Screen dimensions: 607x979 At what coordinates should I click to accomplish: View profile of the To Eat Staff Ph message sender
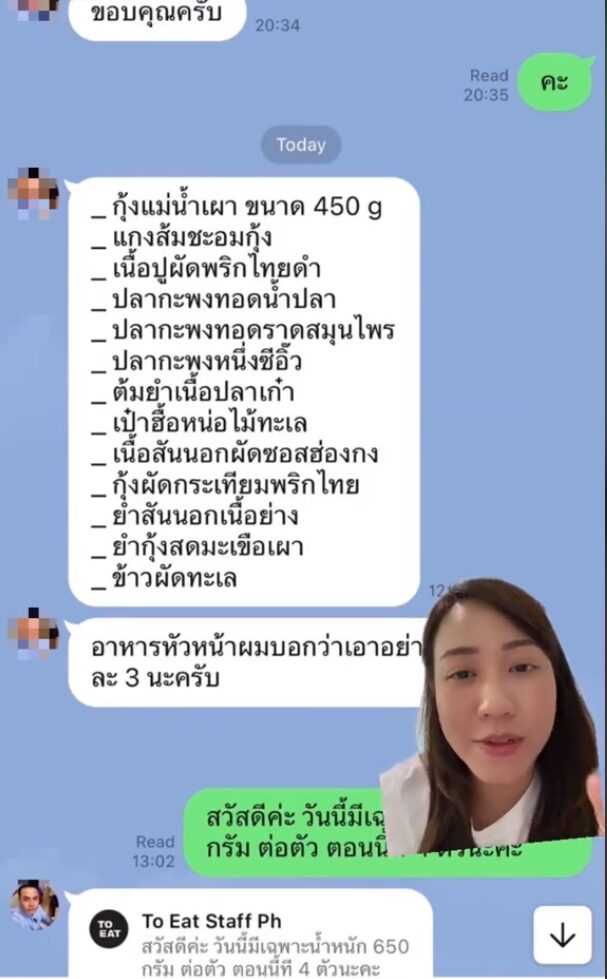[x=33, y=904]
